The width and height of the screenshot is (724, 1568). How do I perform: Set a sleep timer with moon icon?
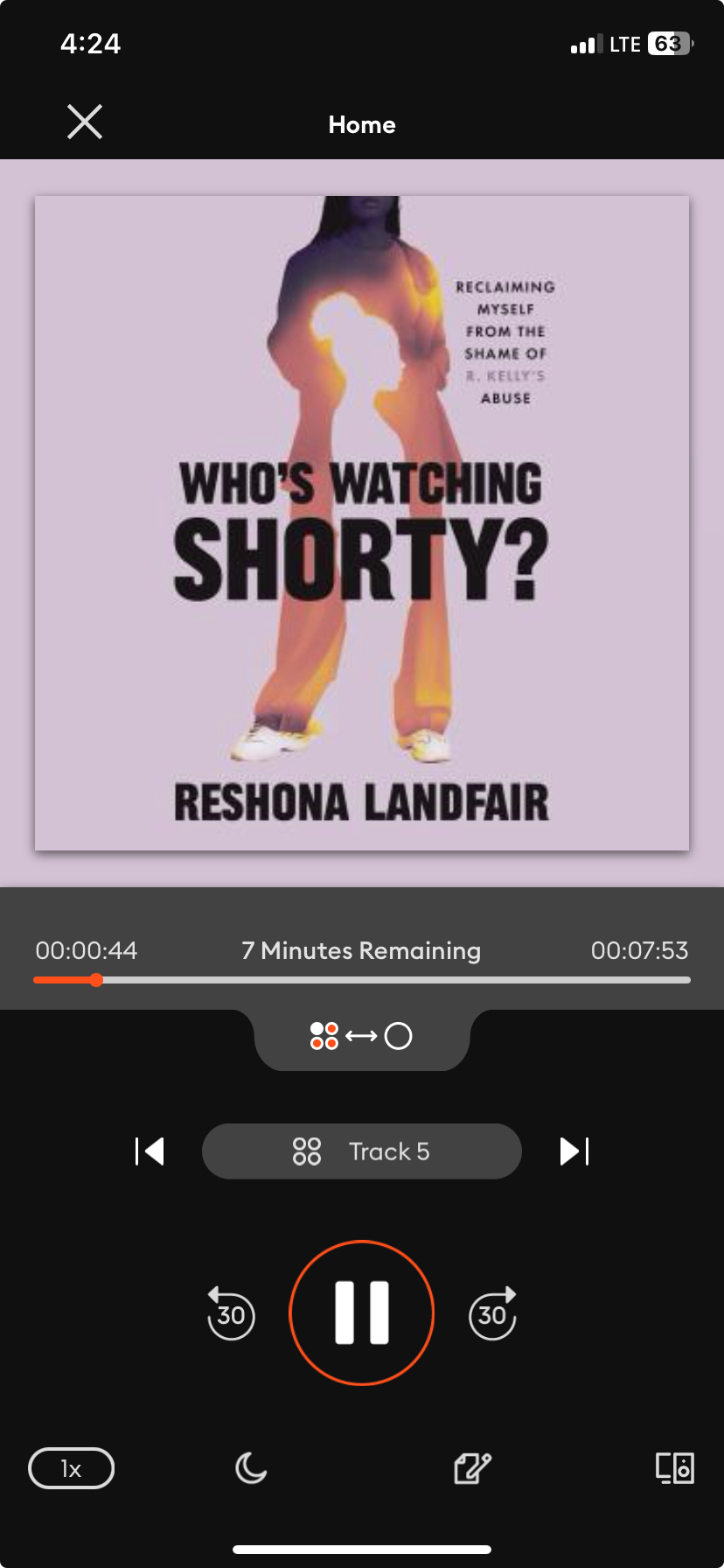point(251,1468)
